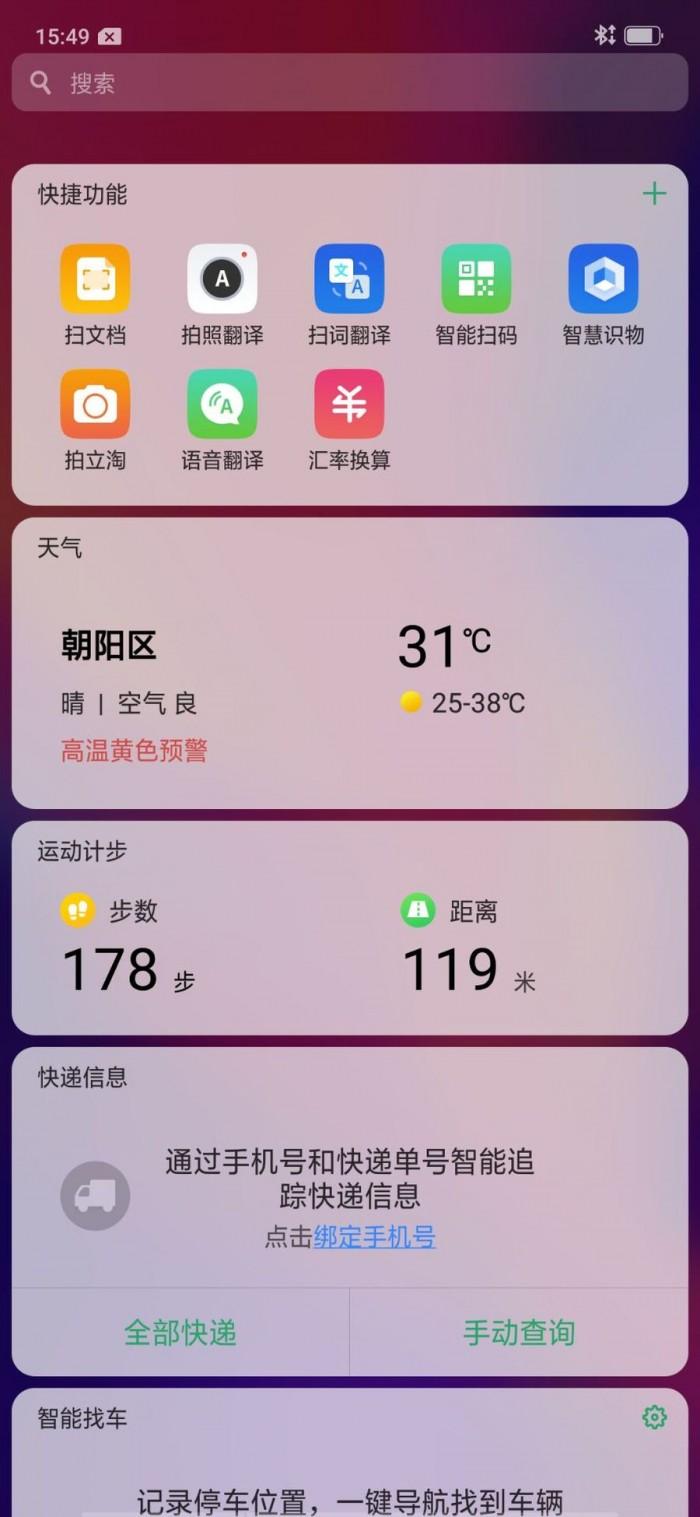Open 智能找车 settings gear
Screen dimensions: 700x1517
pos(654,1417)
